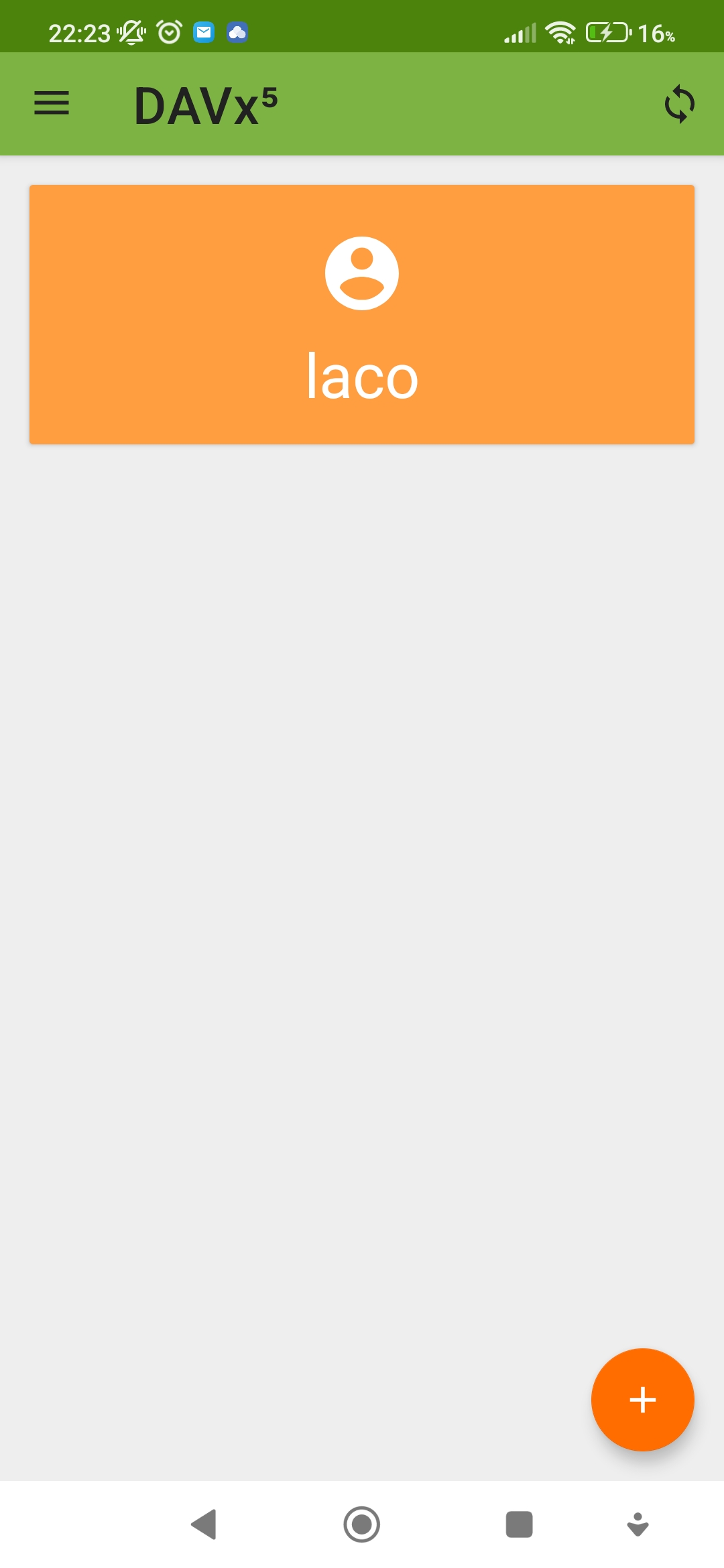Sync all accounts now
The image size is (724, 1568).
click(x=679, y=104)
